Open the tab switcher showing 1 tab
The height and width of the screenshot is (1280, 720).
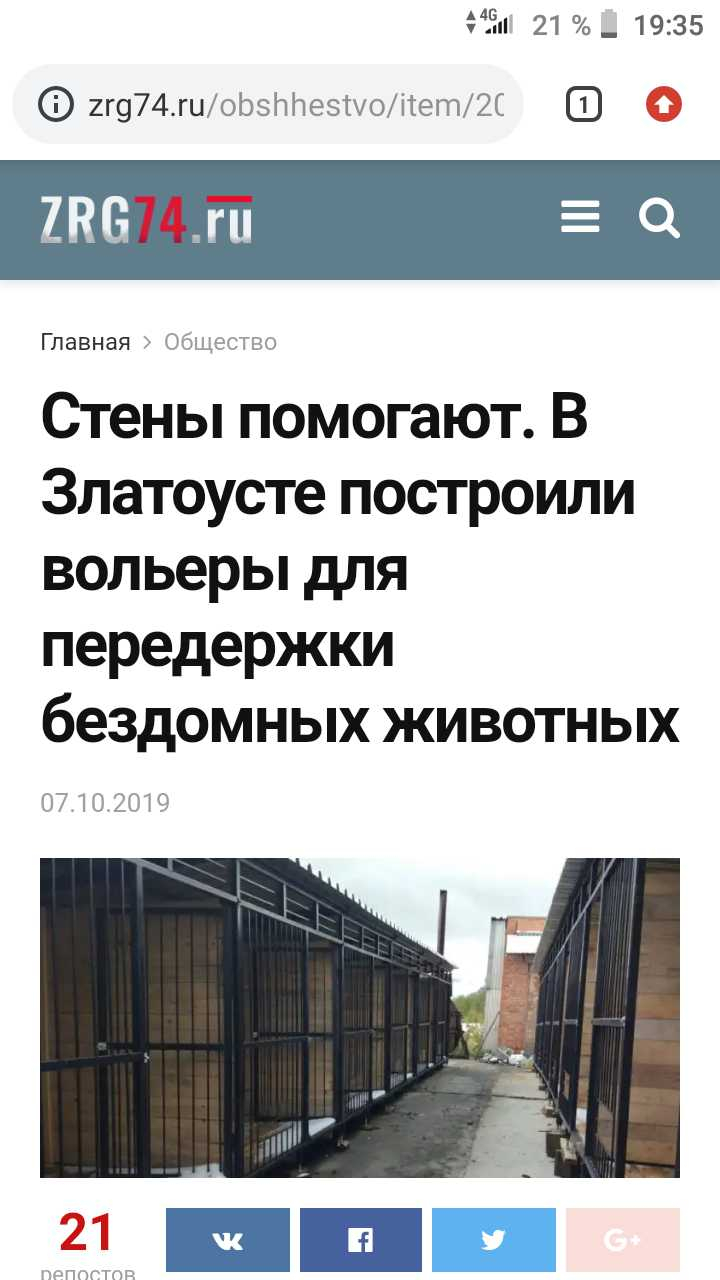584,104
